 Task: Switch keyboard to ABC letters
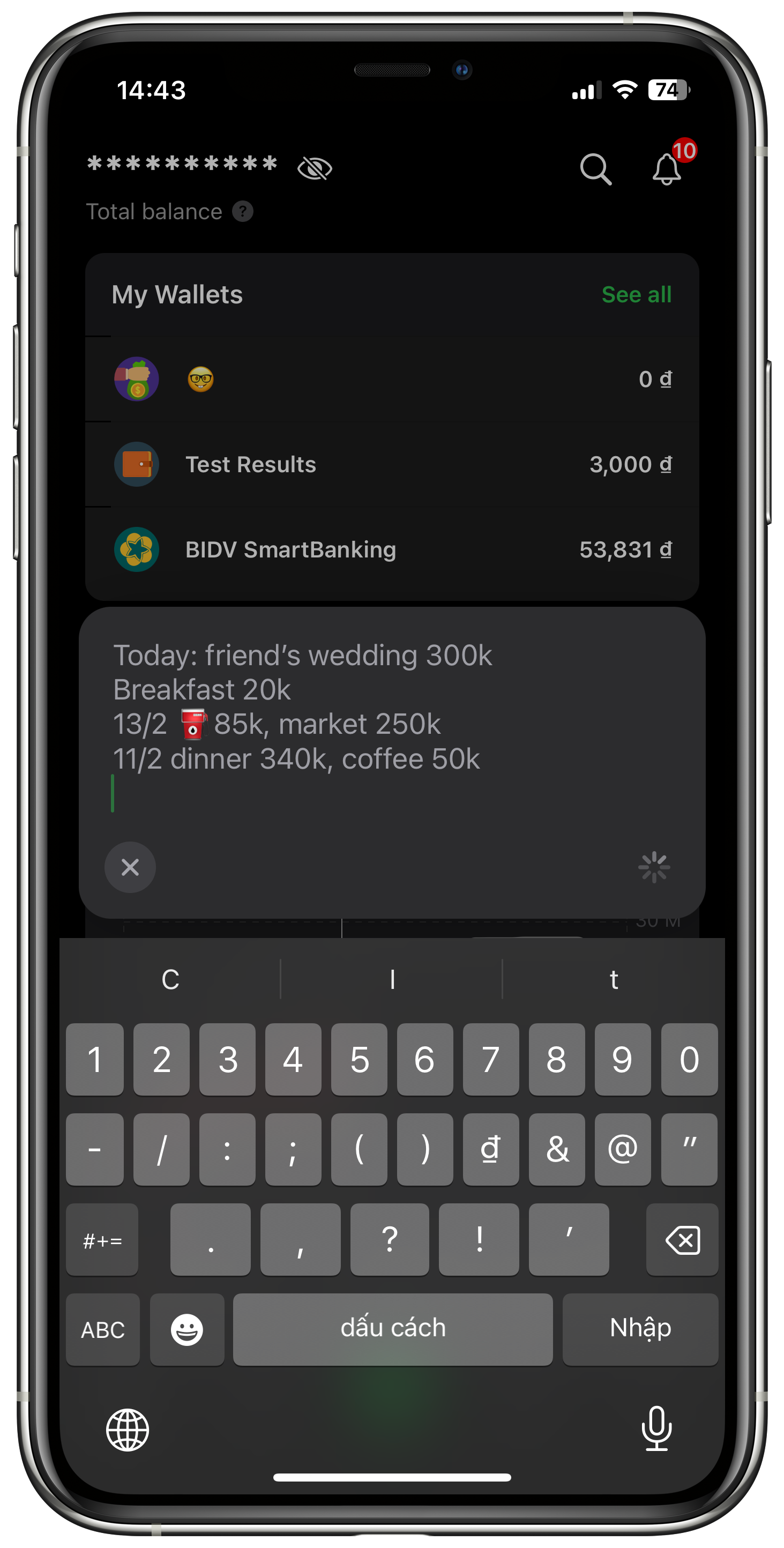pyautogui.click(x=103, y=1329)
